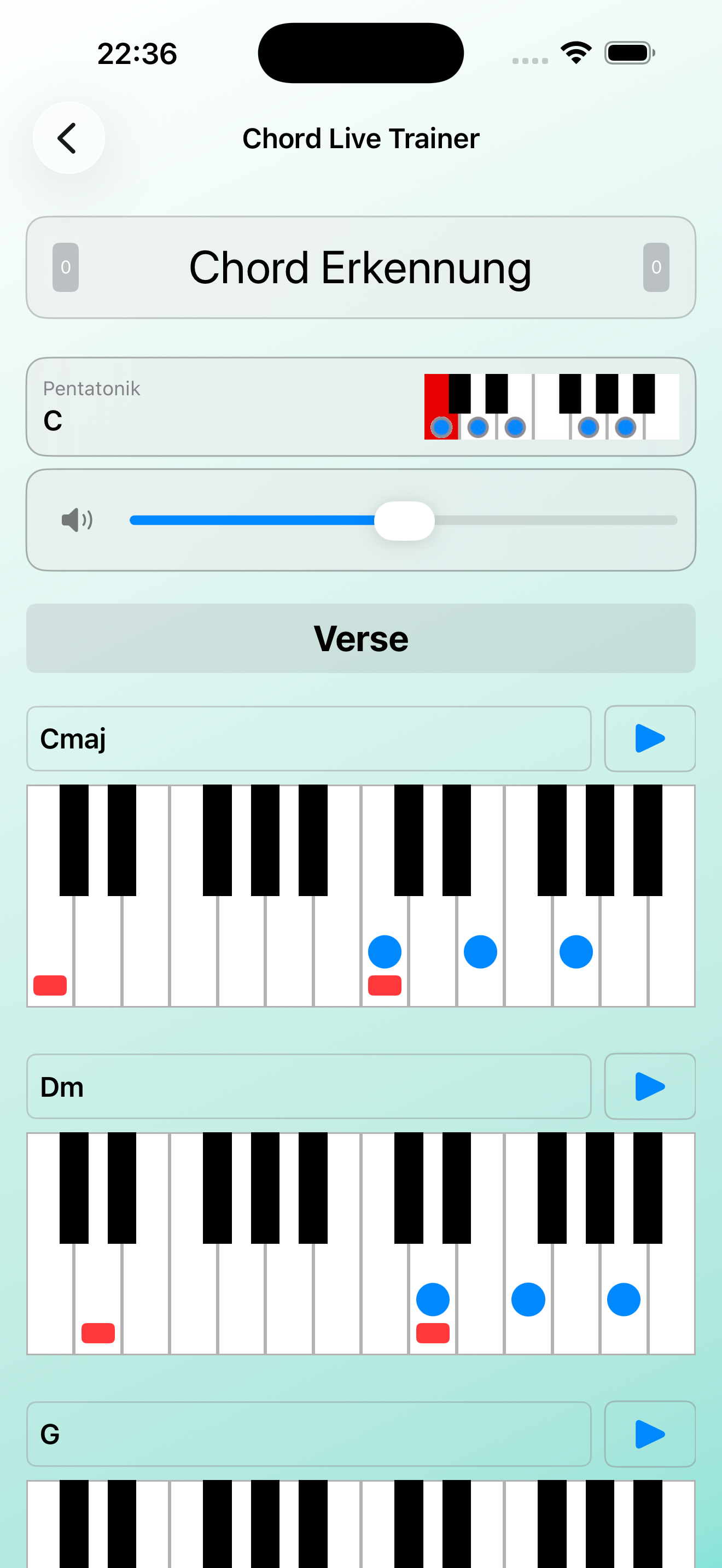Tap the Chord Erkennung panel

(360, 267)
